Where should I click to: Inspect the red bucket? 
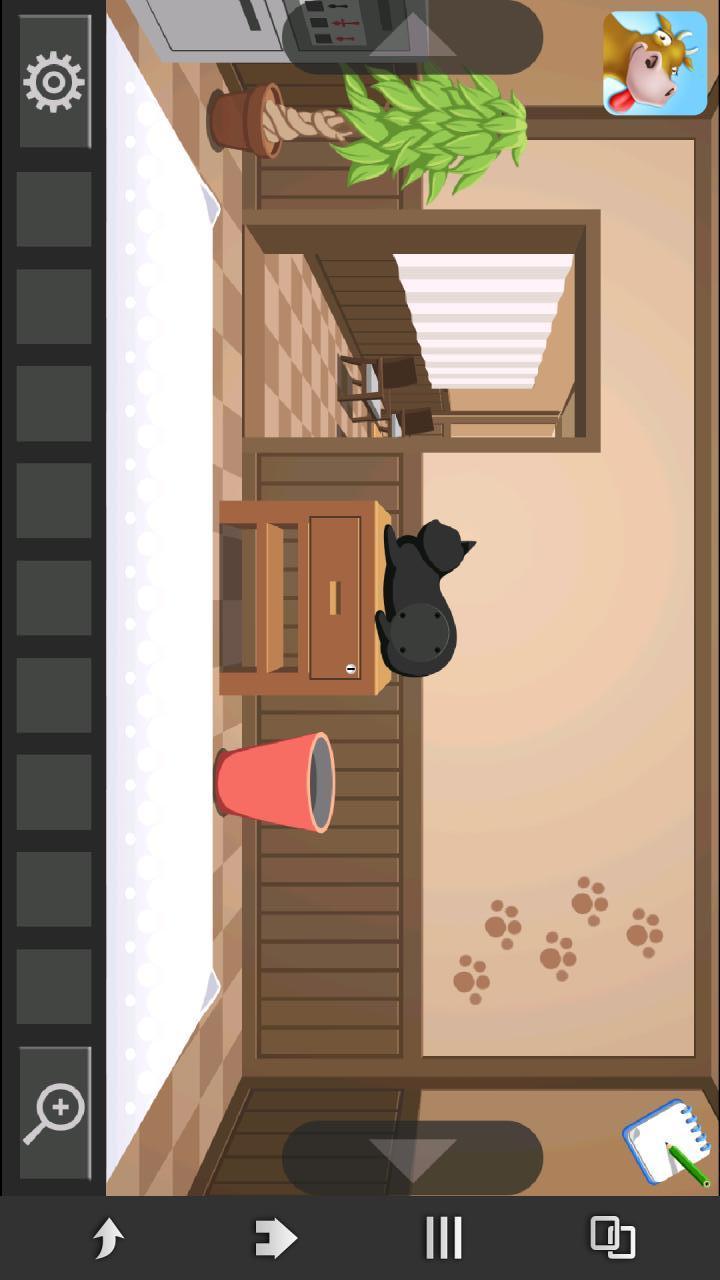[x=274, y=782]
